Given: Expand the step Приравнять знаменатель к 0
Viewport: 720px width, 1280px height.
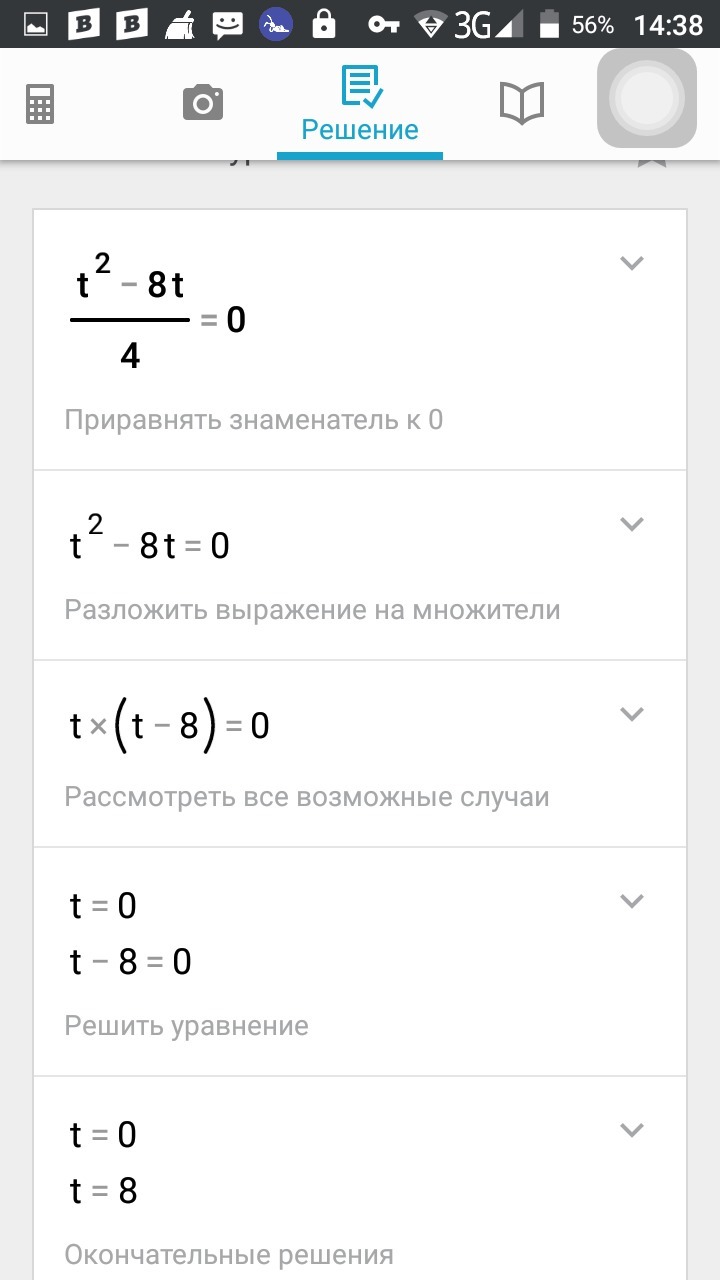Looking at the screenshot, I should [x=631, y=263].
